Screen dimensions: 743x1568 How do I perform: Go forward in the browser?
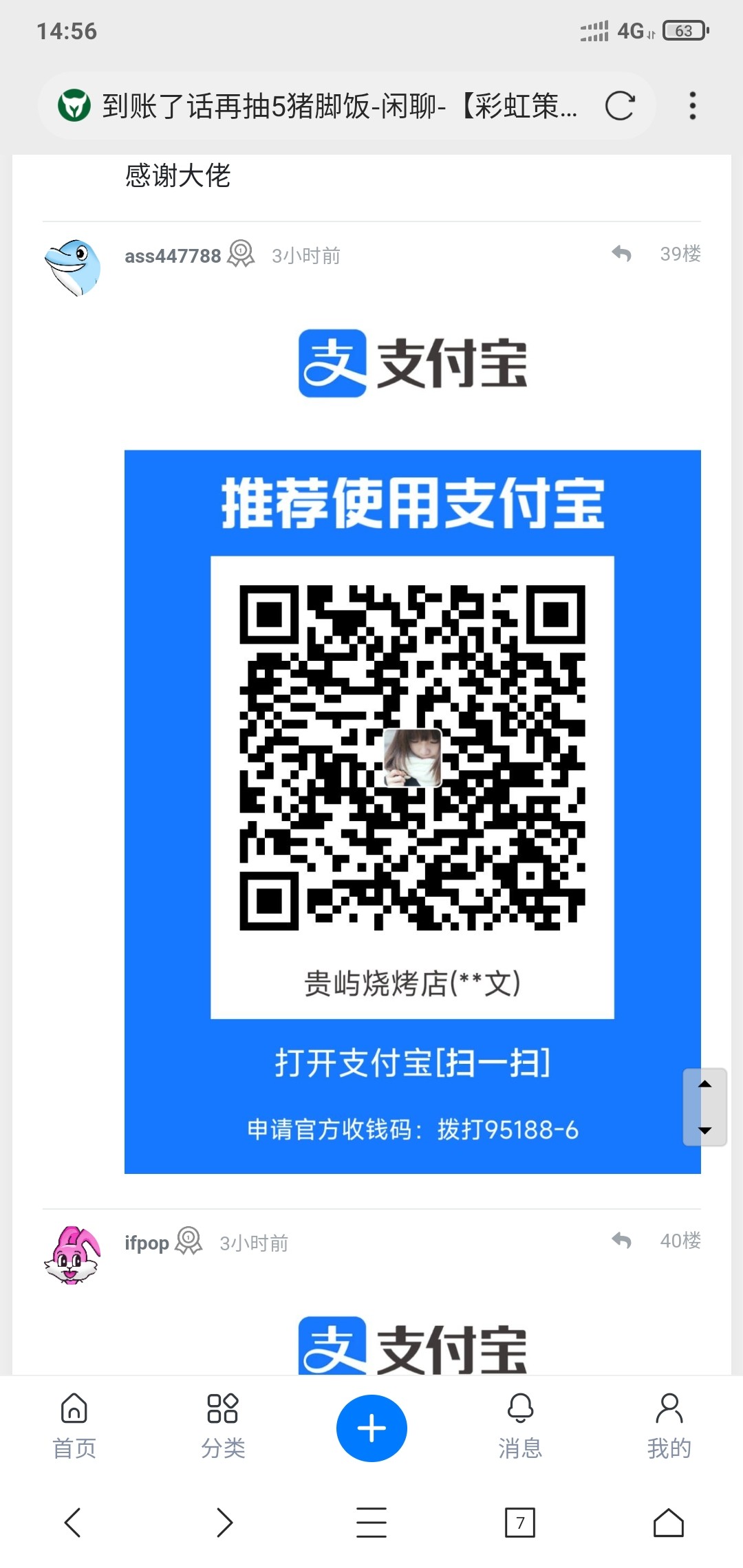coord(224,1523)
